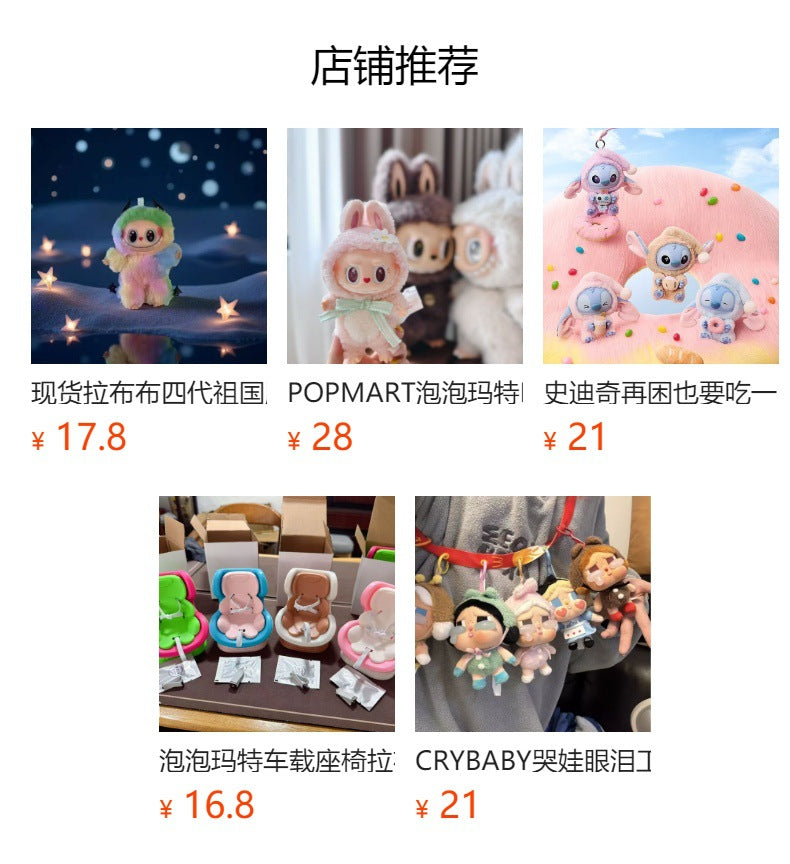View the POPMART泡泡玛特 item priced ¥28
The width and height of the screenshot is (790, 864).
[x=405, y=246]
